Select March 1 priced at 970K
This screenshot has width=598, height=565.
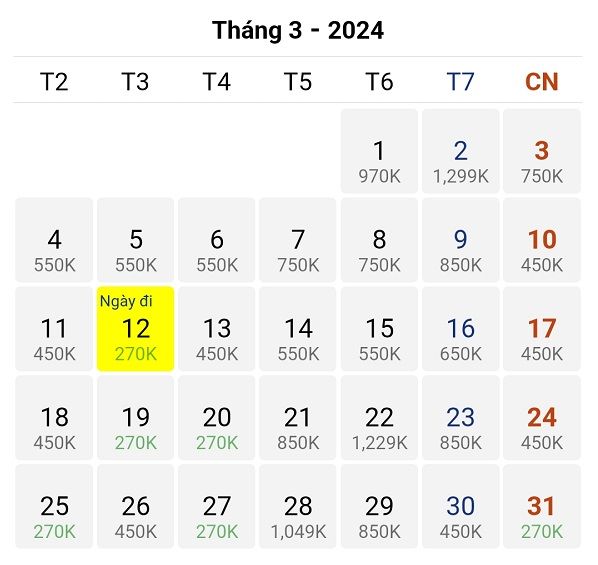point(379,151)
